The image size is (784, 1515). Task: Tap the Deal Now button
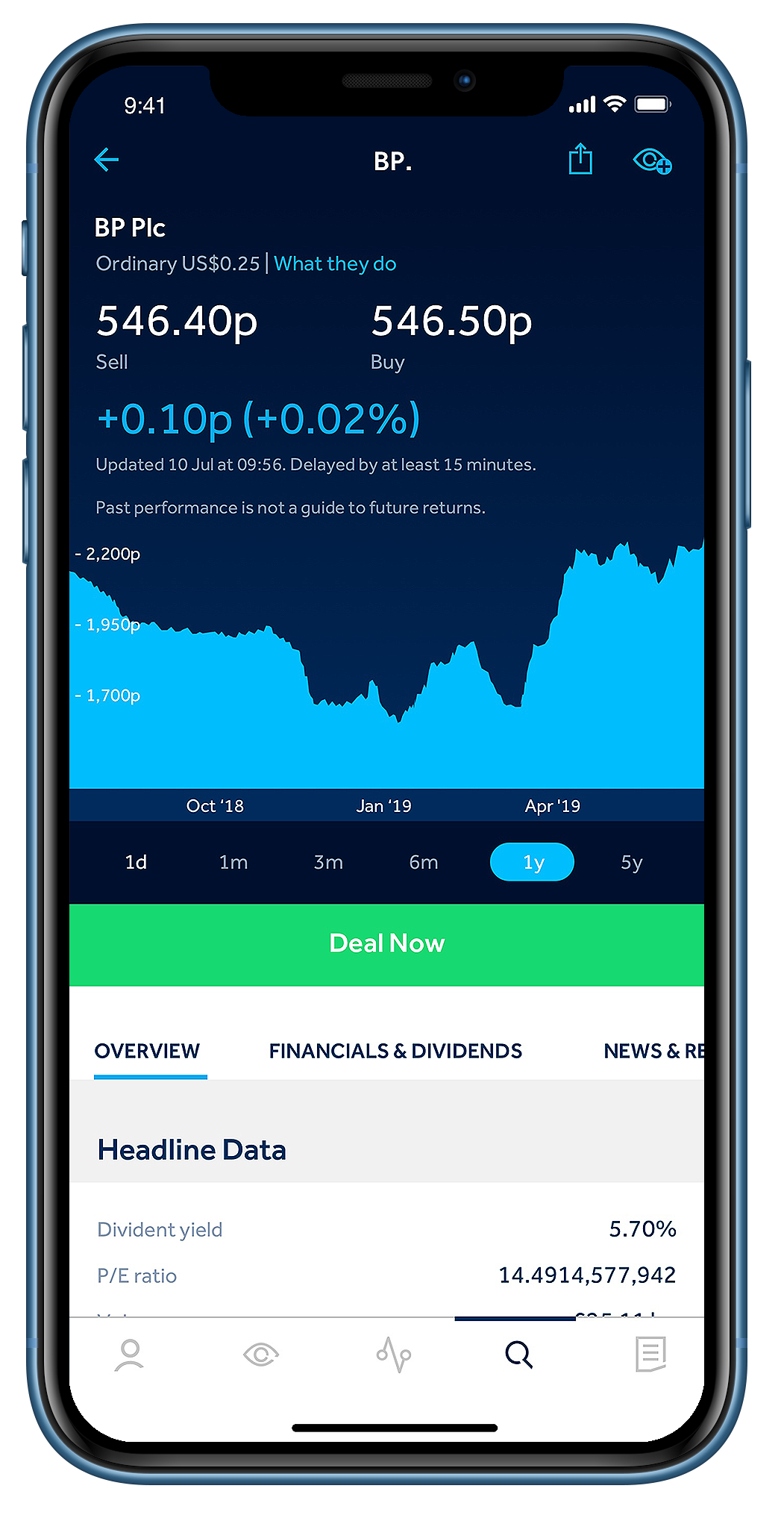click(x=386, y=944)
